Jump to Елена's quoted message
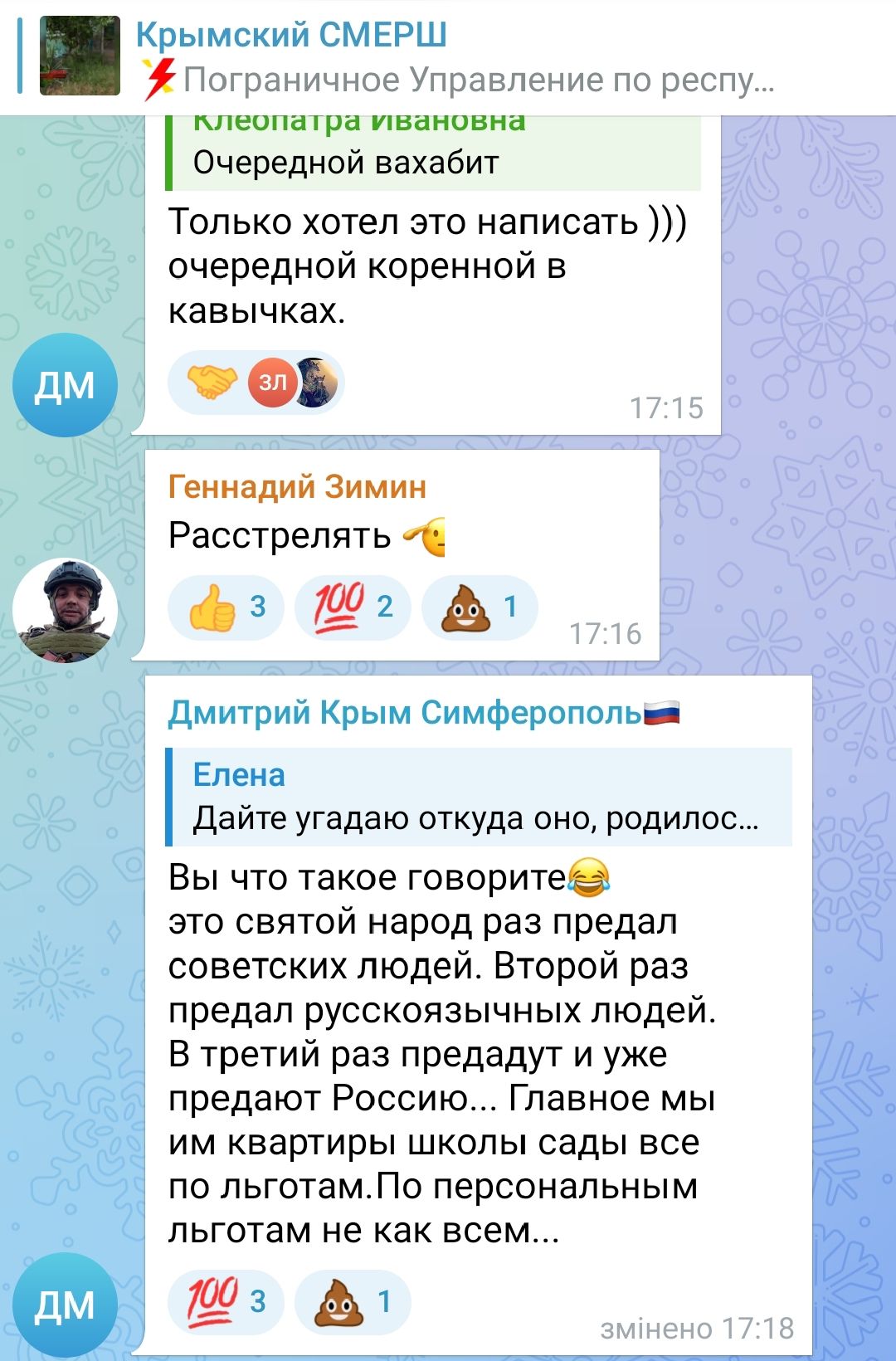The image size is (896, 1361). click(x=478, y=798)
